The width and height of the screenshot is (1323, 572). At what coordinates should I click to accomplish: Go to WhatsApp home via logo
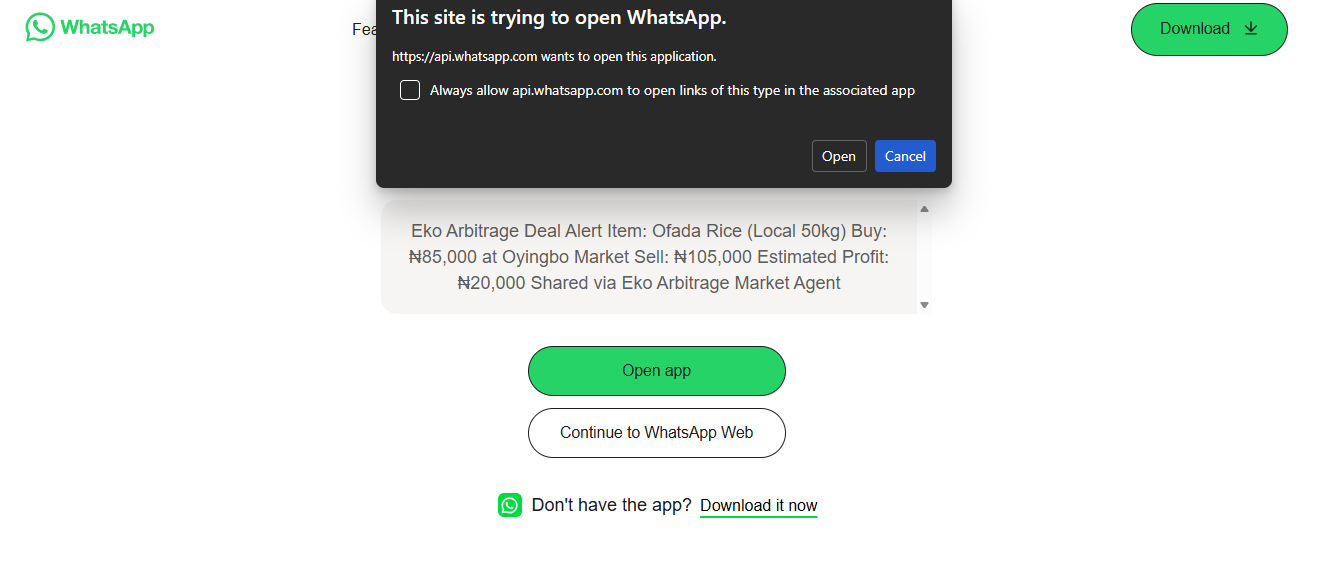(90, 27)
